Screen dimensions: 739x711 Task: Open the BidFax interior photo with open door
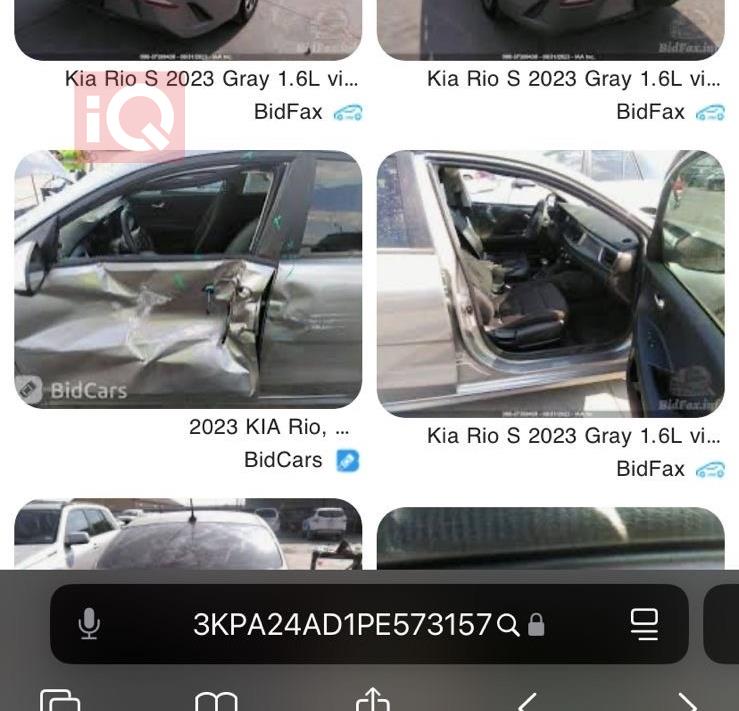[550, 283]
